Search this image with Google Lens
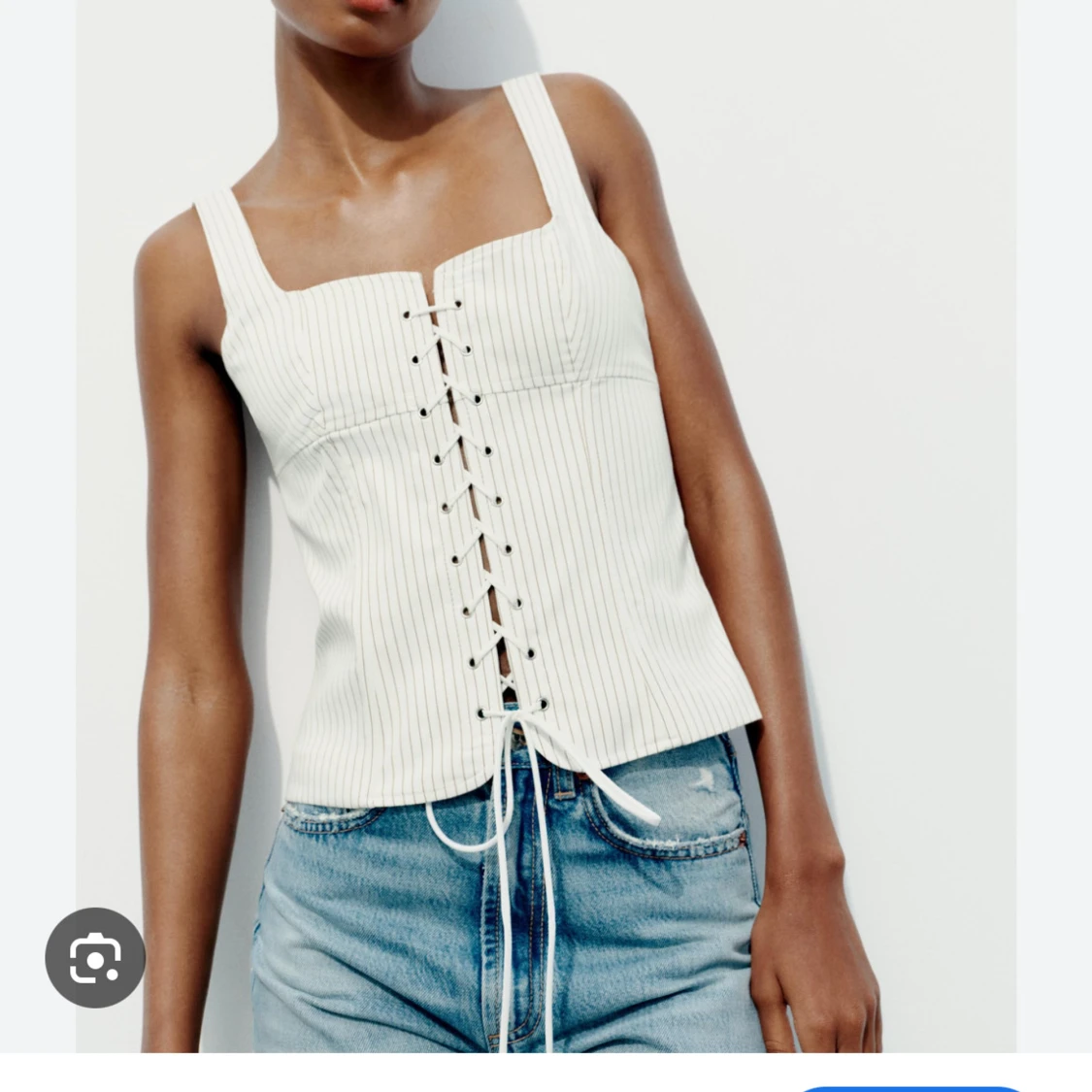This screenshot has height=1092, width=1092. pos(95,957)
